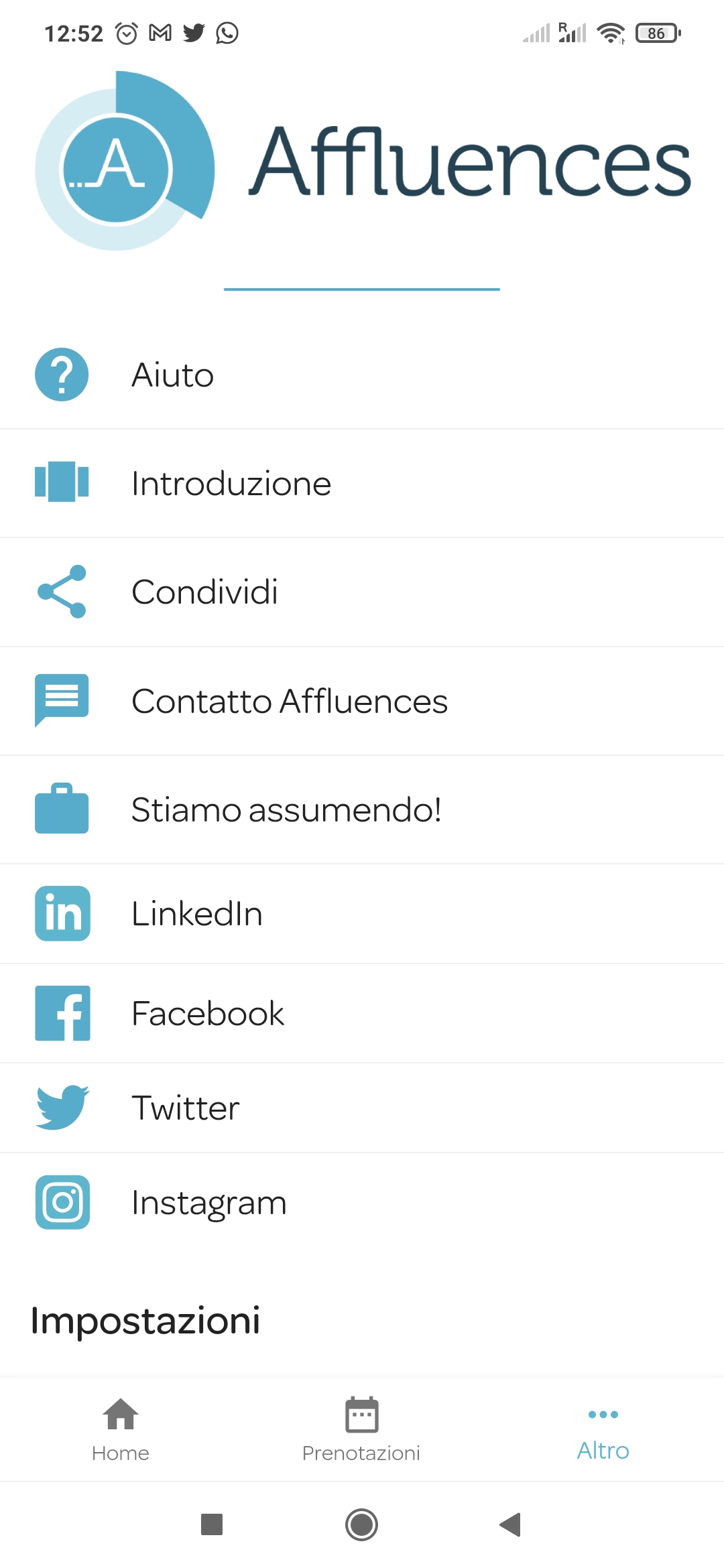Open the Instagram page
724x1568 pixels.
click(362, 1202)
